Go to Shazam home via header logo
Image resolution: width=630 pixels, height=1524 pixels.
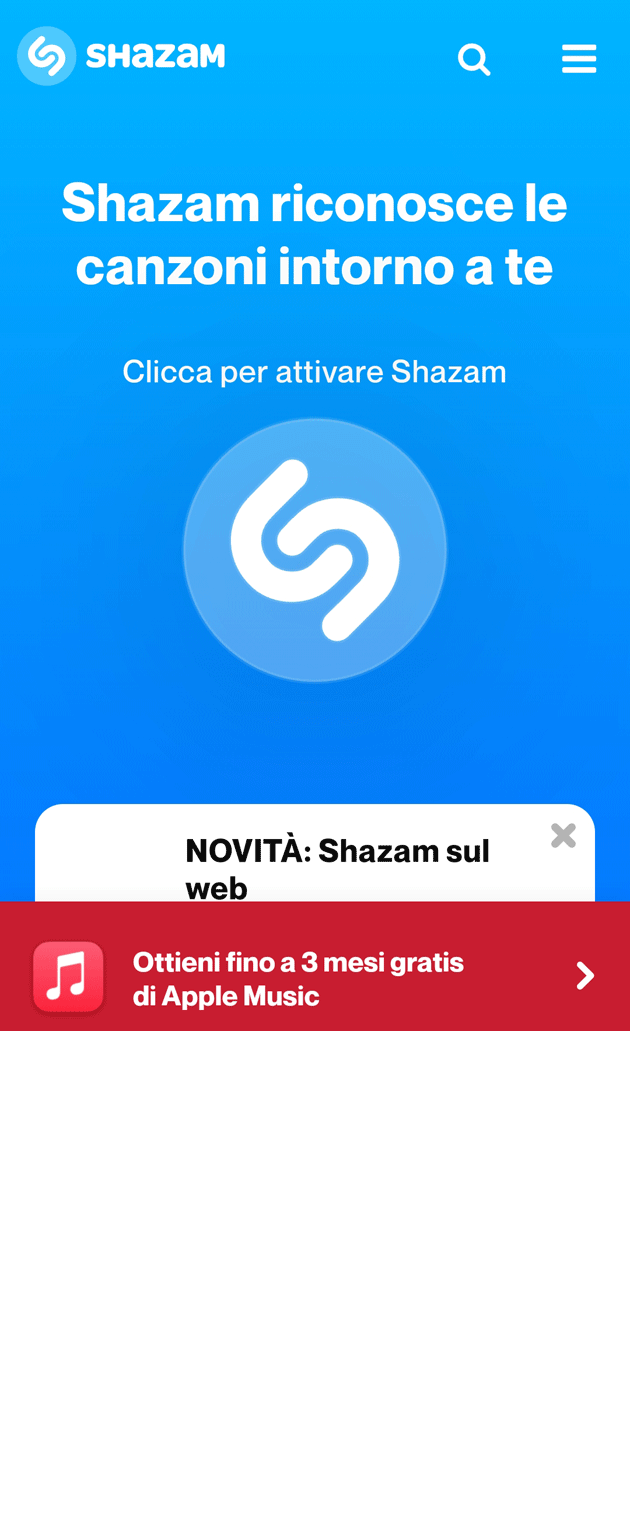121,56
